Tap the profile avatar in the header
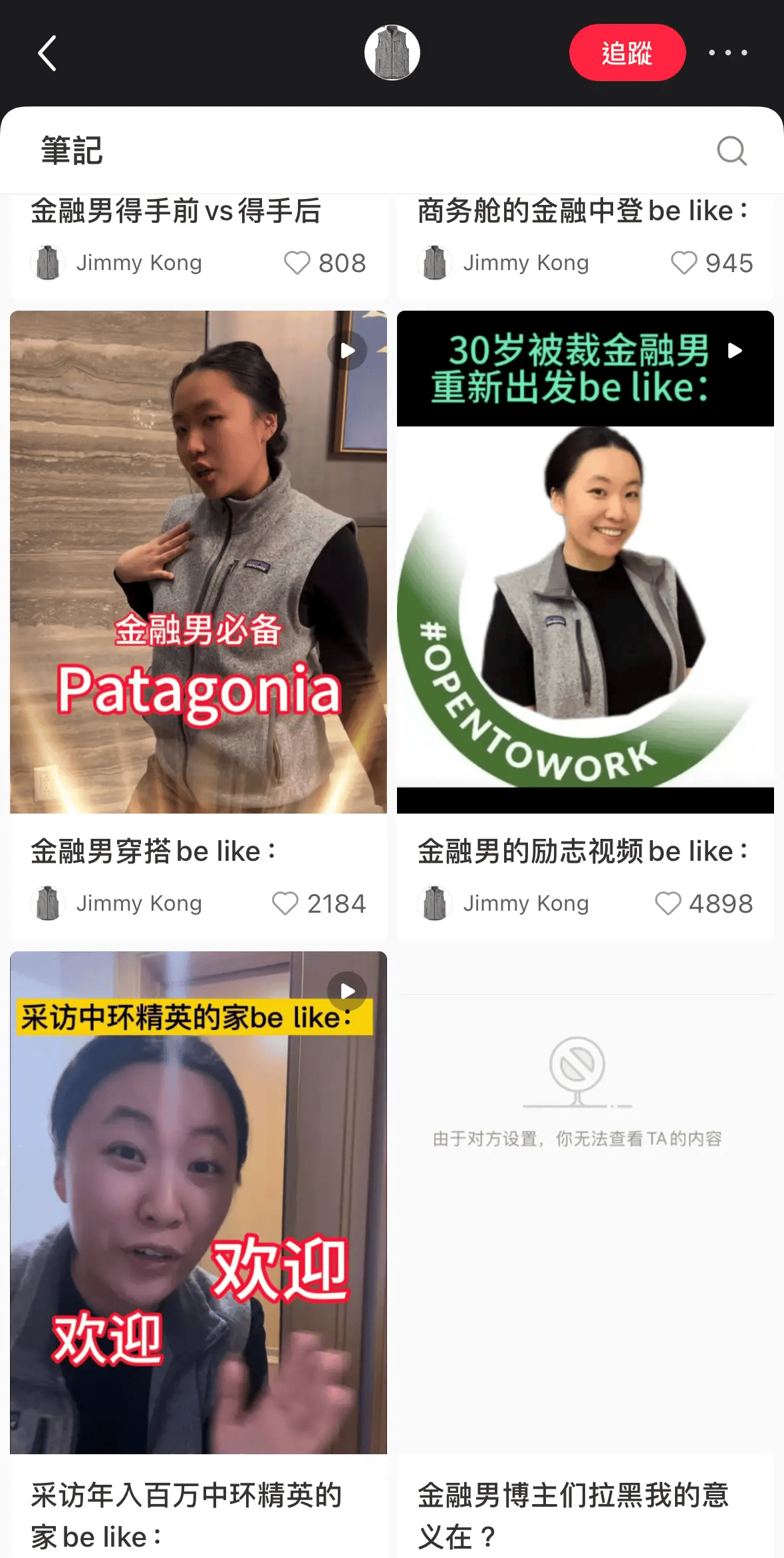Image resolution: width=784 pixels, height=1558 pixels. click(392, 53)
